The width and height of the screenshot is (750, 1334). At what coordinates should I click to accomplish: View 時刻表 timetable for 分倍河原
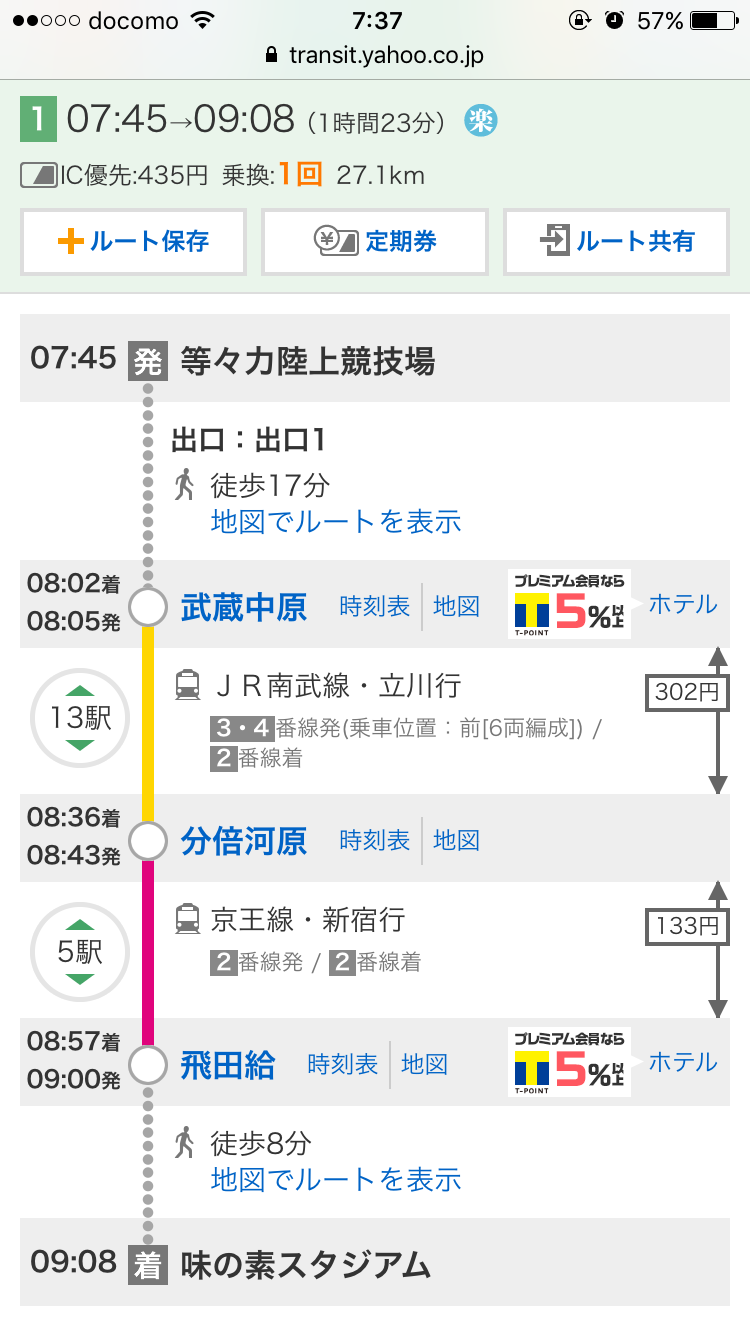pyautogui.click(x=375, y=841)
